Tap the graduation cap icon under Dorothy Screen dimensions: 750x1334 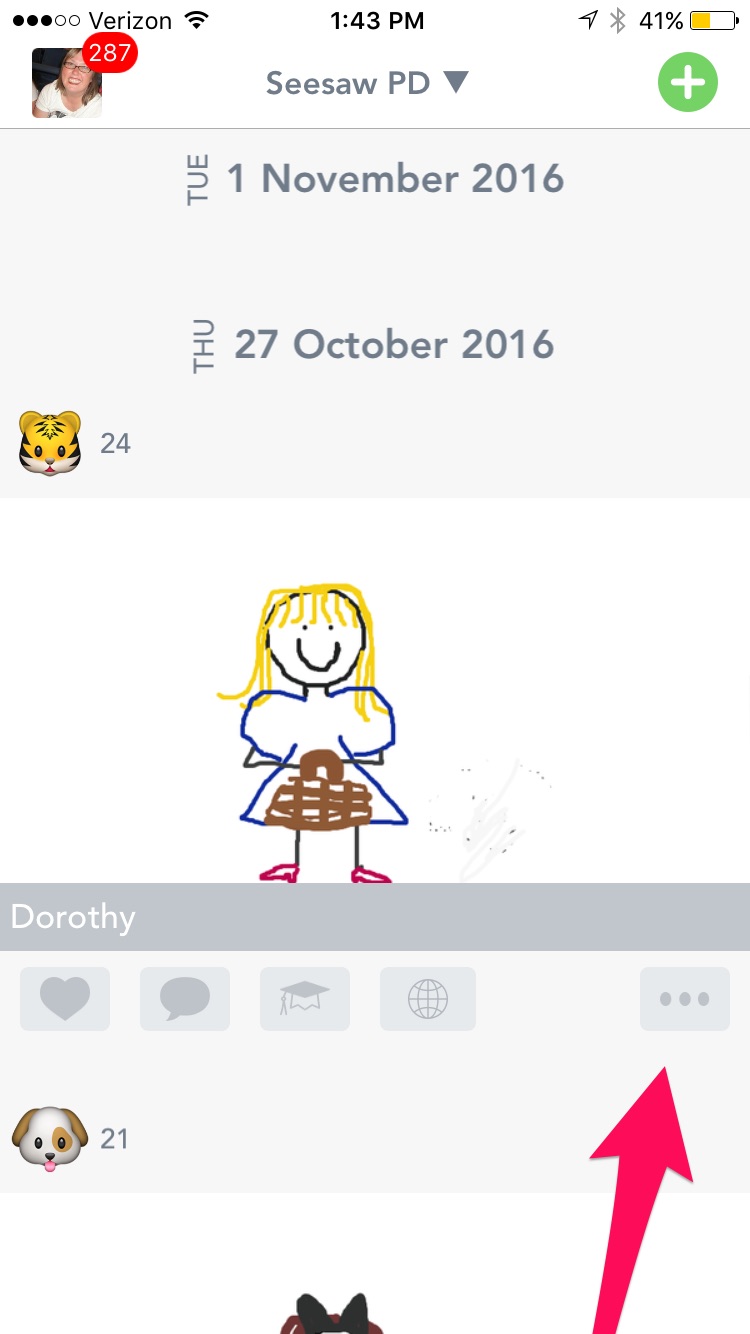point(305,998)
